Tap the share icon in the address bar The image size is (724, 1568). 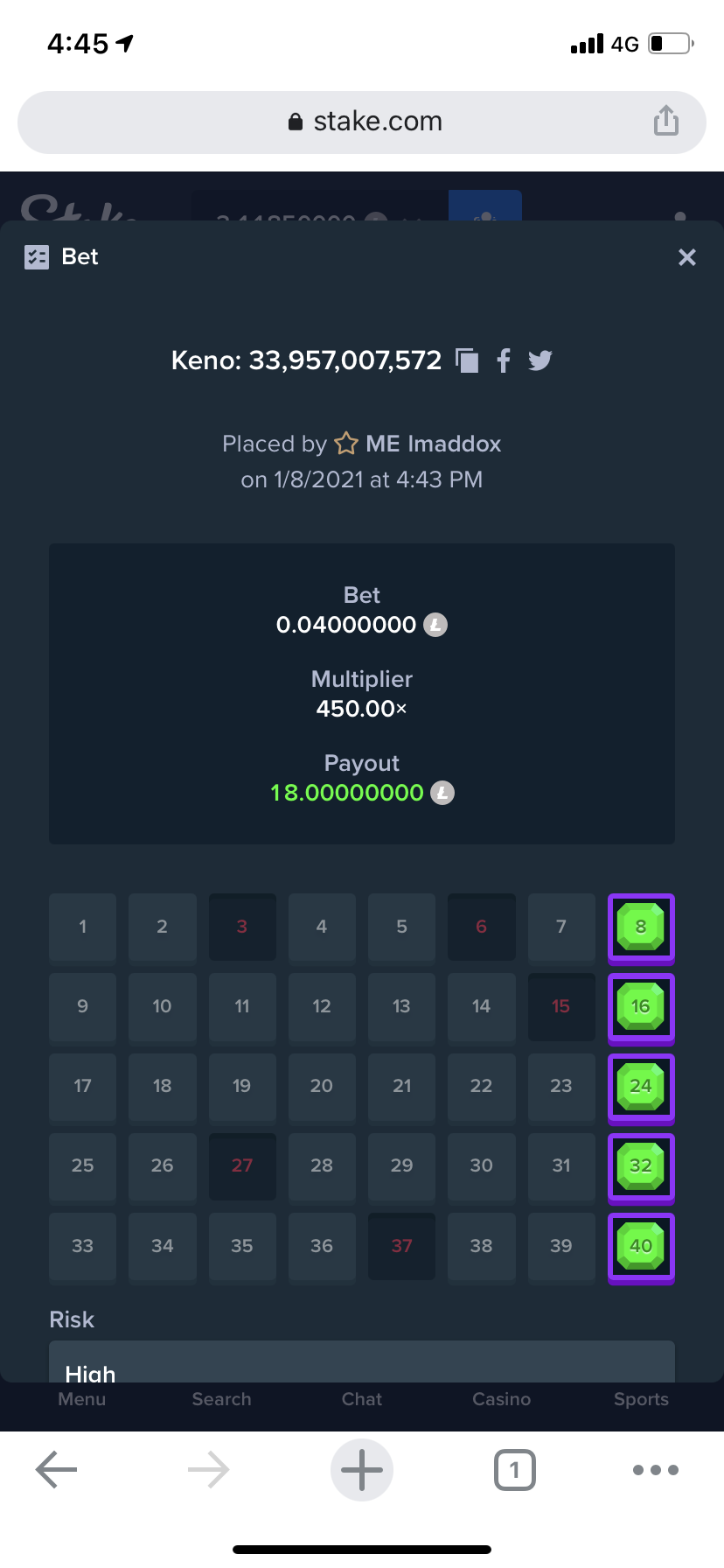(666, 121)
